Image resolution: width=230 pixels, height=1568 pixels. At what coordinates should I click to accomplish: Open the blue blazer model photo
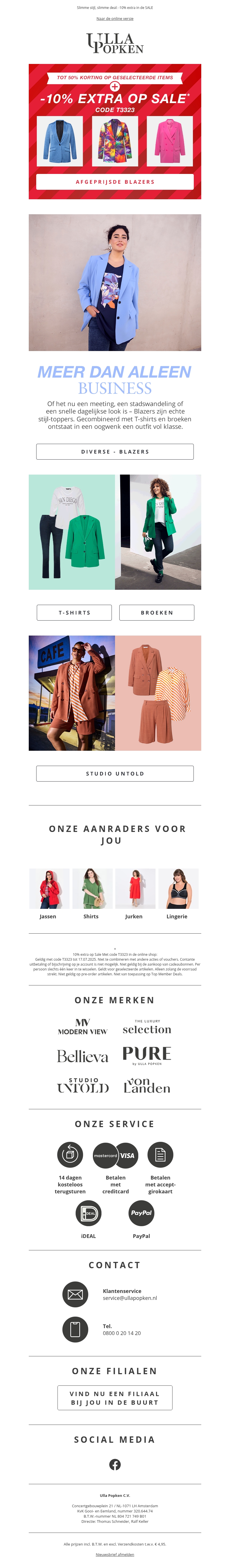click(x=114, y=282)
